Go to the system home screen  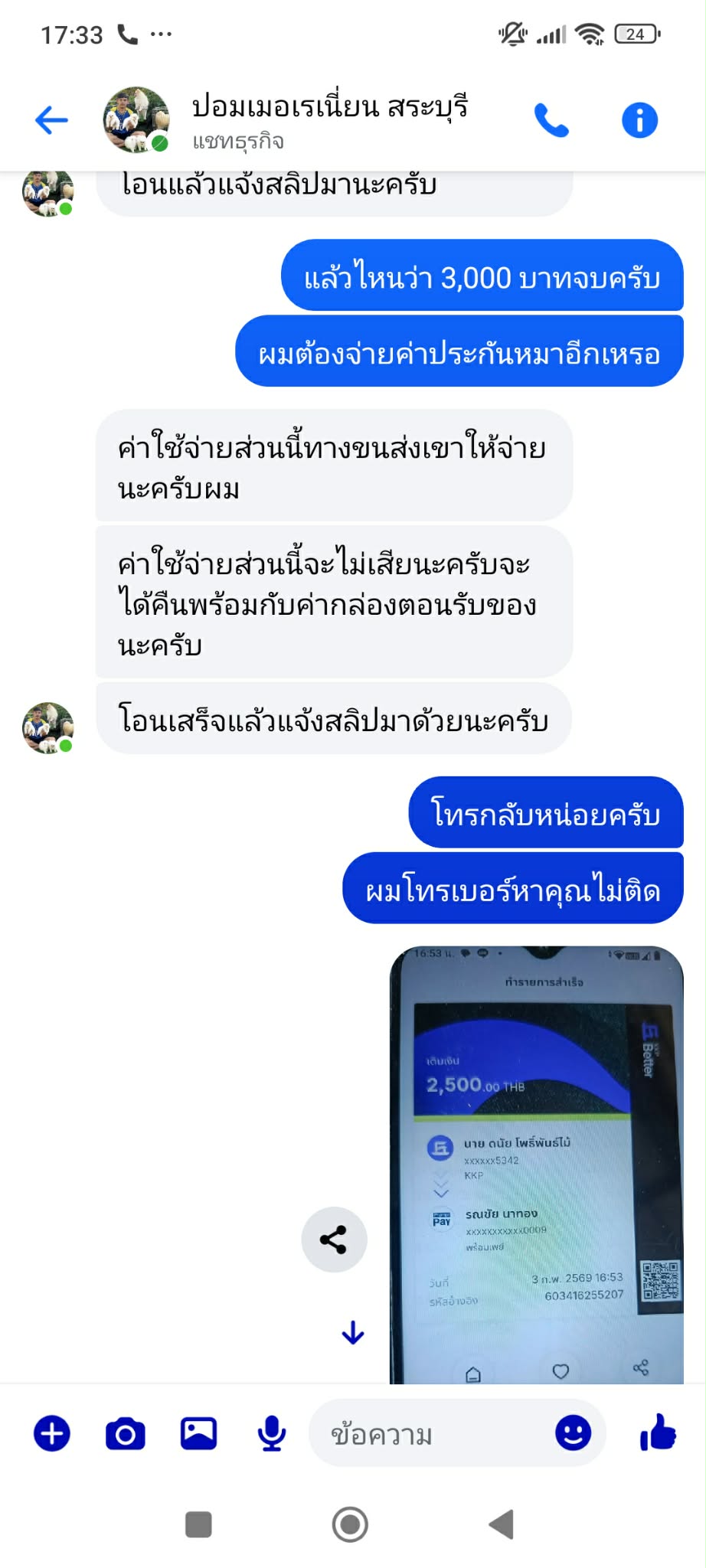pos(350,1524)
